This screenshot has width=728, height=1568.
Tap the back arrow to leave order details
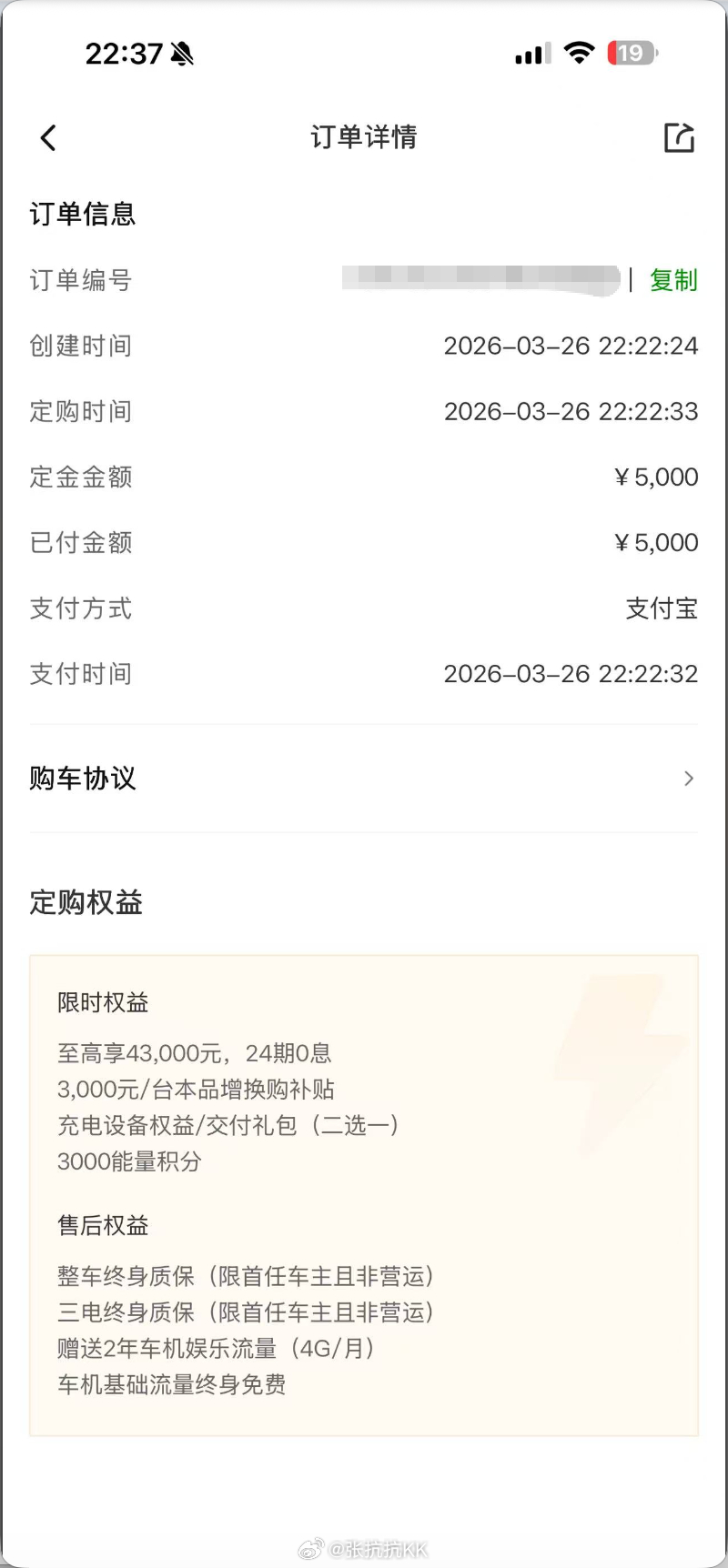[x=47, y=137]
